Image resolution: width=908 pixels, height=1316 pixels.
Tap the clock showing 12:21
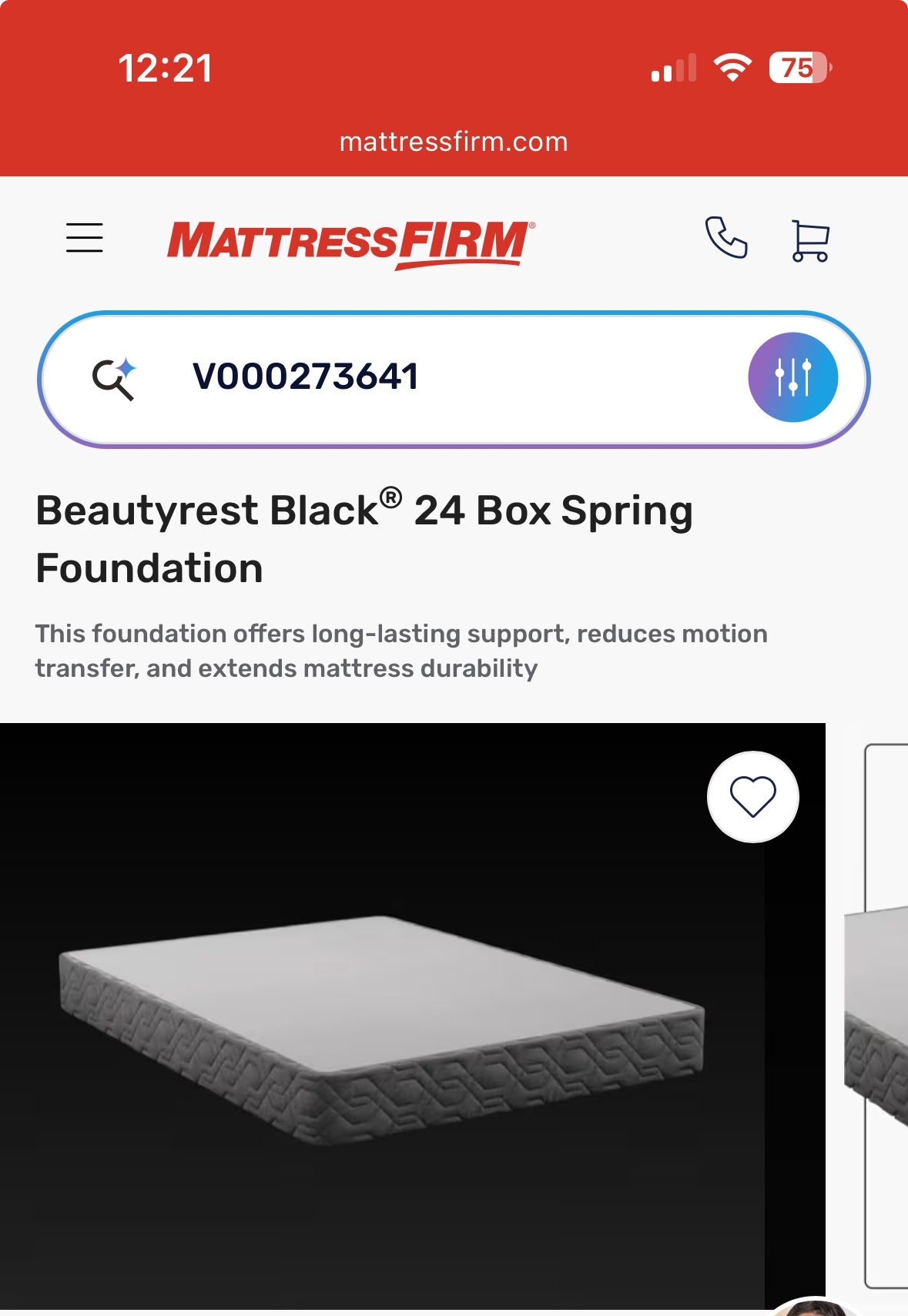click(164, 68)
